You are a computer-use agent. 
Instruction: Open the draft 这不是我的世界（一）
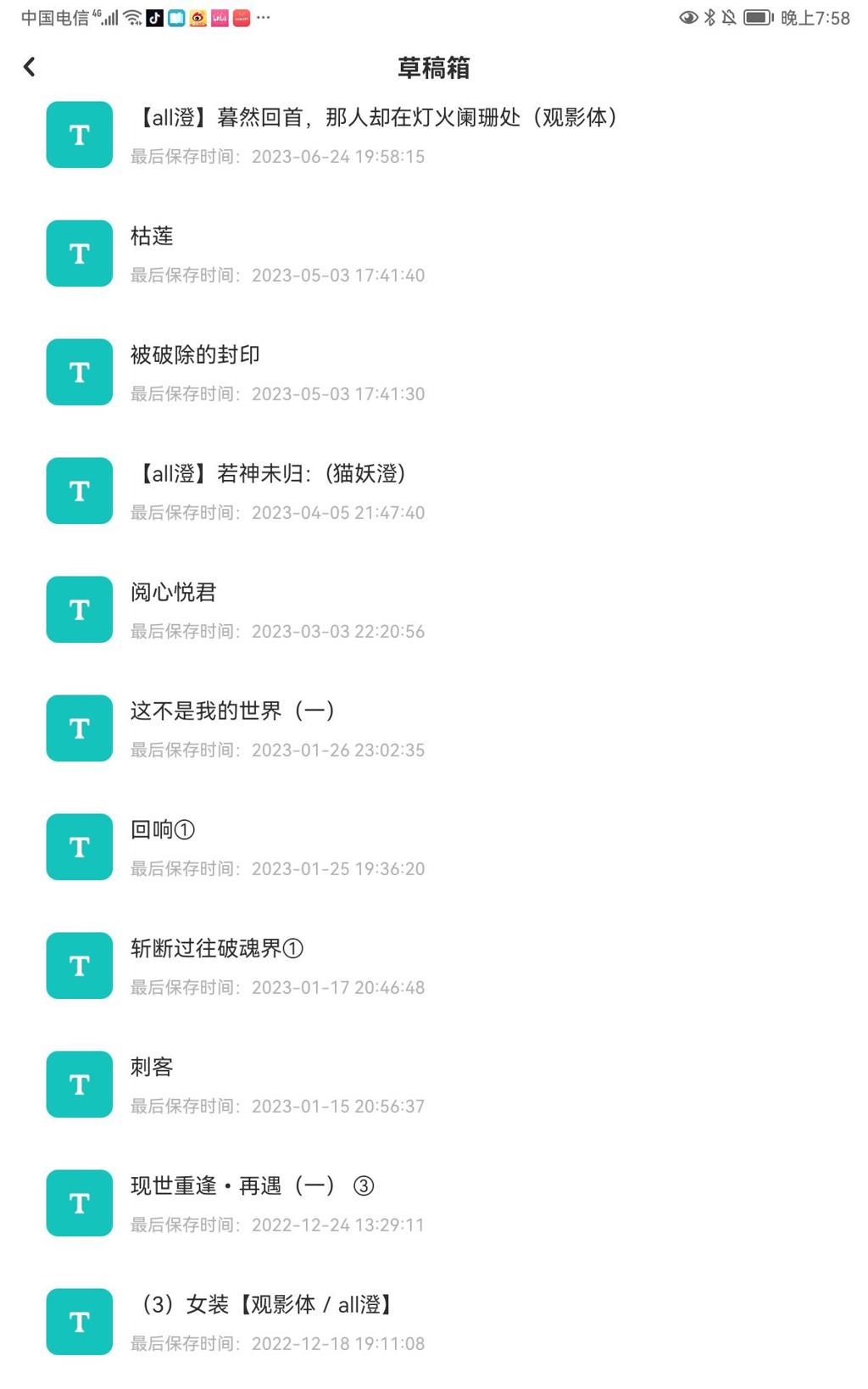(x=232, y=711)
